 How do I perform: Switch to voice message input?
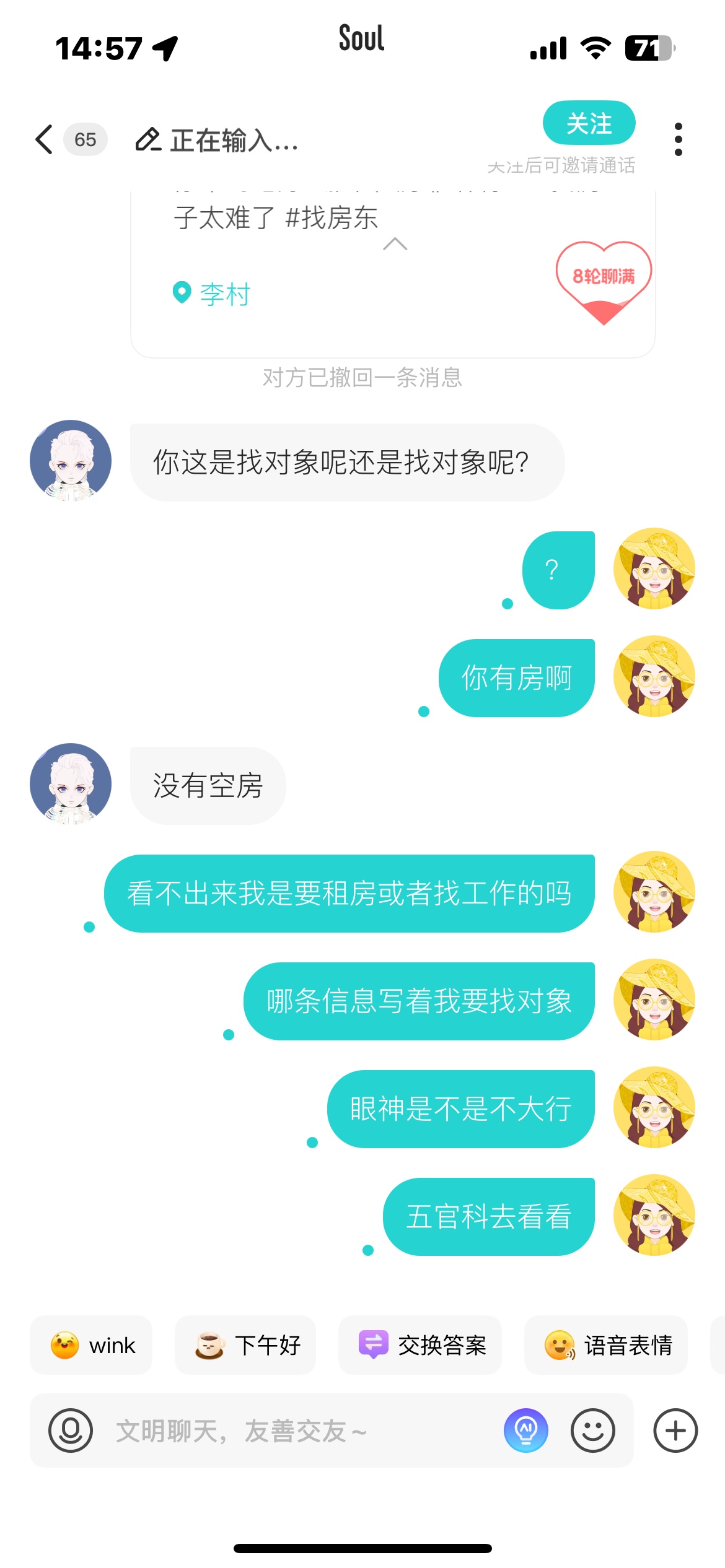tap(71, 1431)
